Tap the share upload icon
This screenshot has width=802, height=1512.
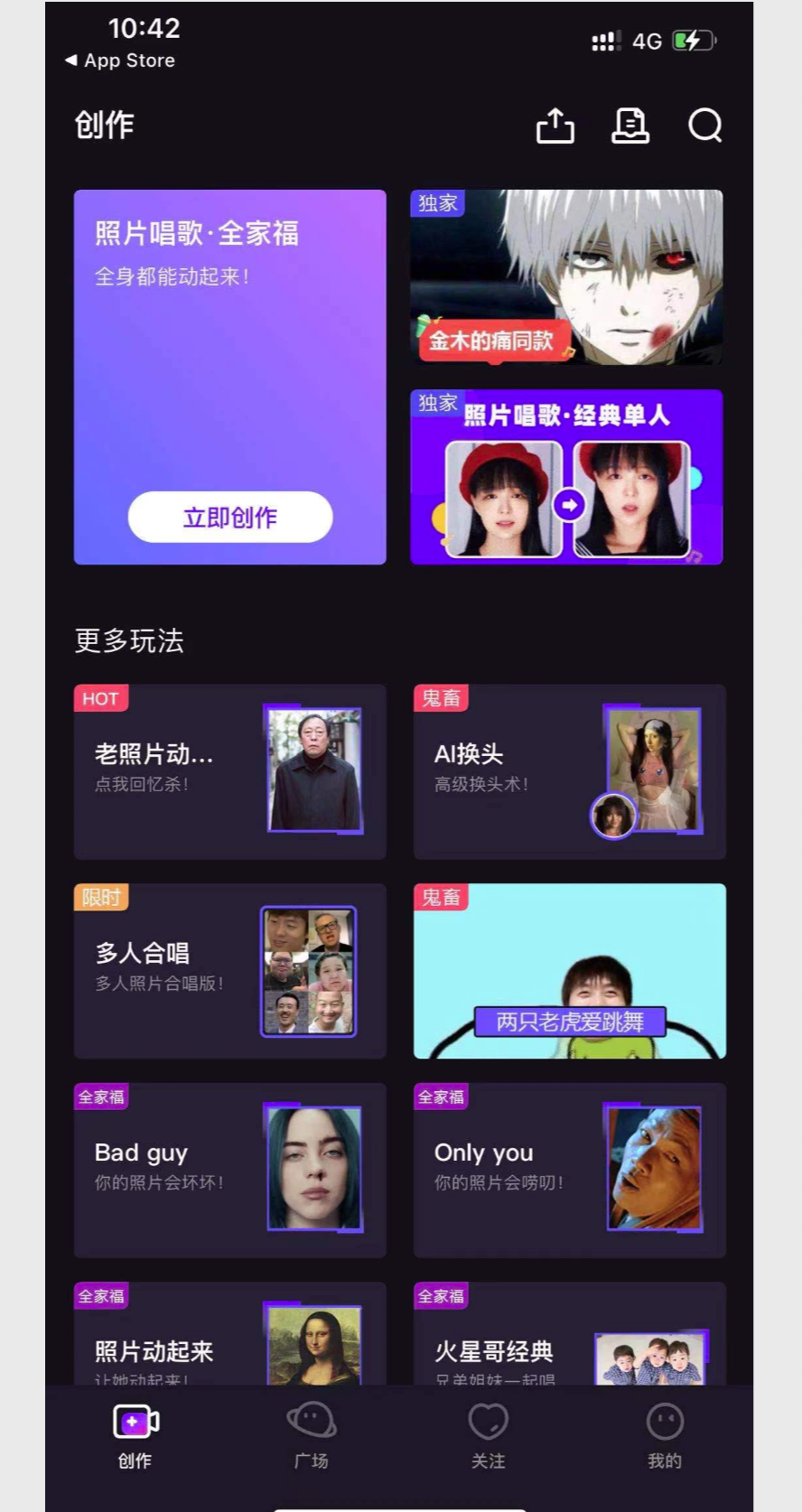click(555, 126)
